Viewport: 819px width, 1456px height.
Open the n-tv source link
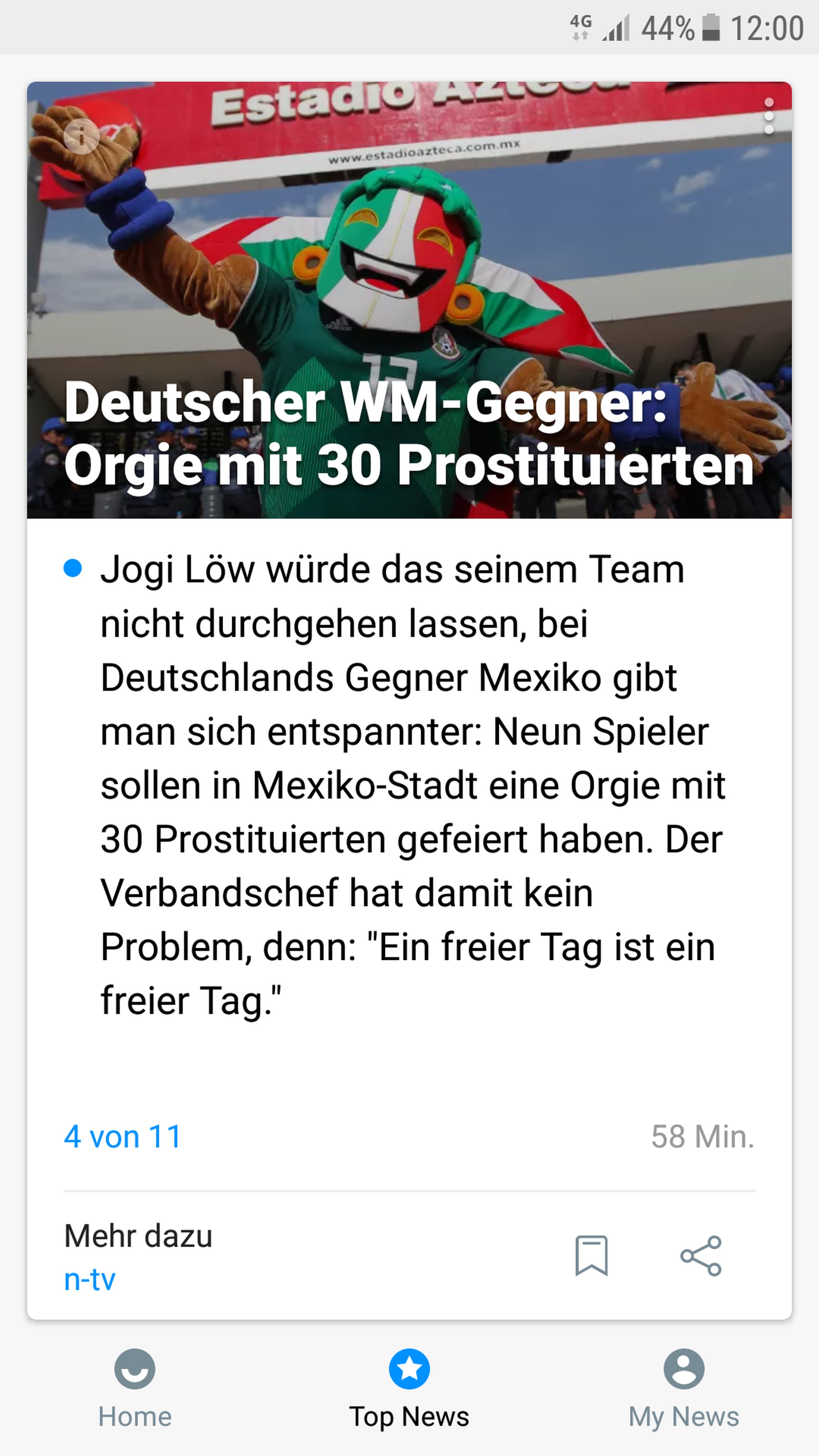90,1280
